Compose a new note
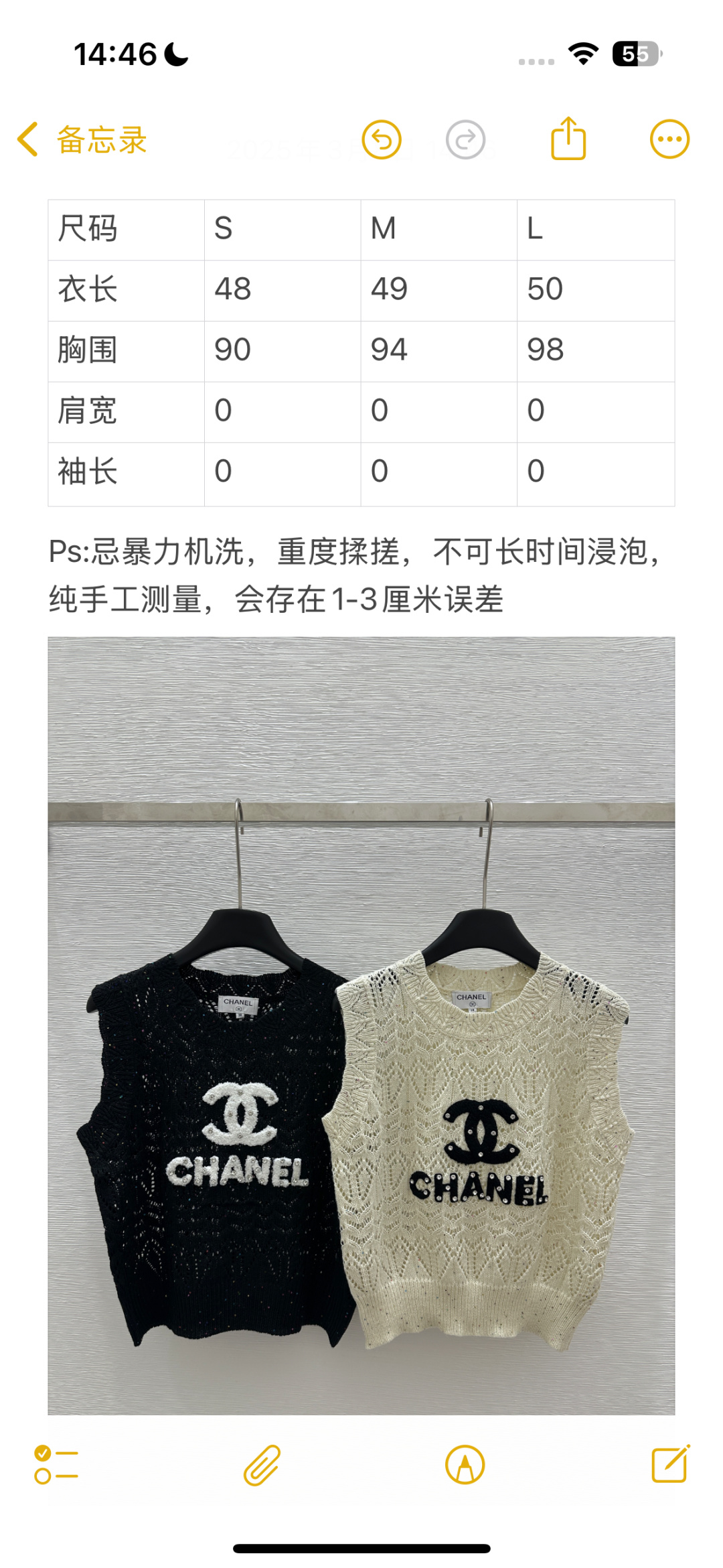The height and width of the screenshot is (1568, 723). pyautogui.click(x=670, y=1464)
